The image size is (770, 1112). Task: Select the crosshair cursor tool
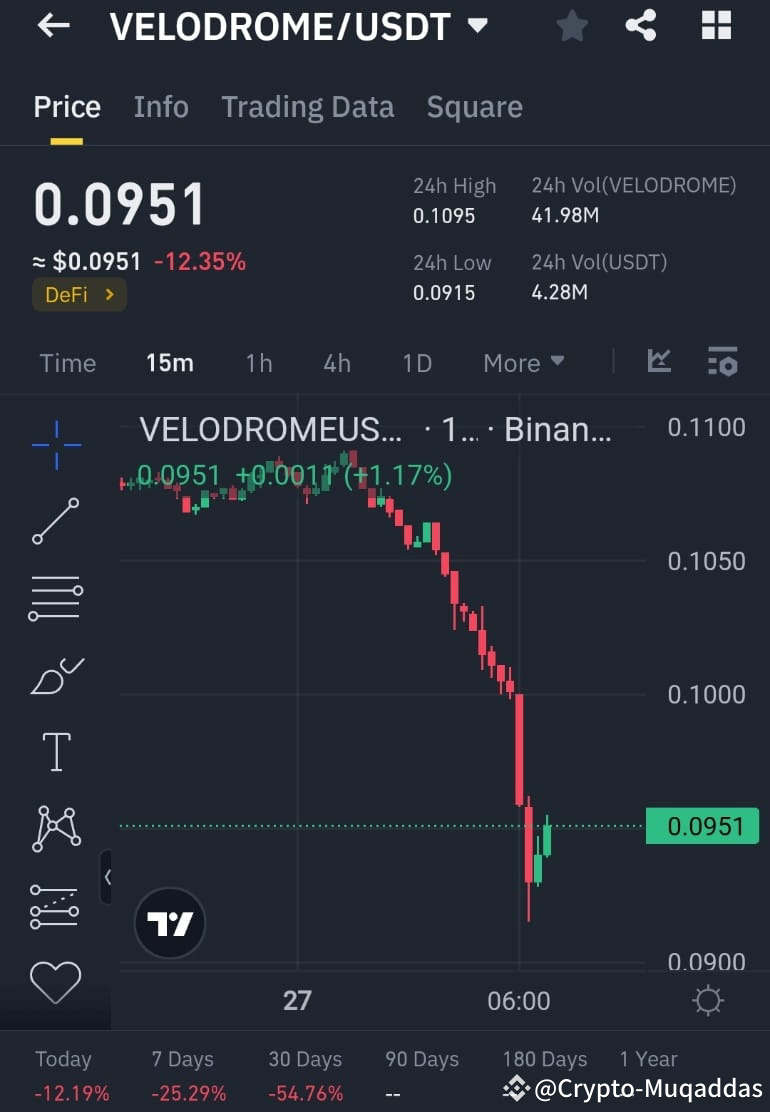pos(55,445)
